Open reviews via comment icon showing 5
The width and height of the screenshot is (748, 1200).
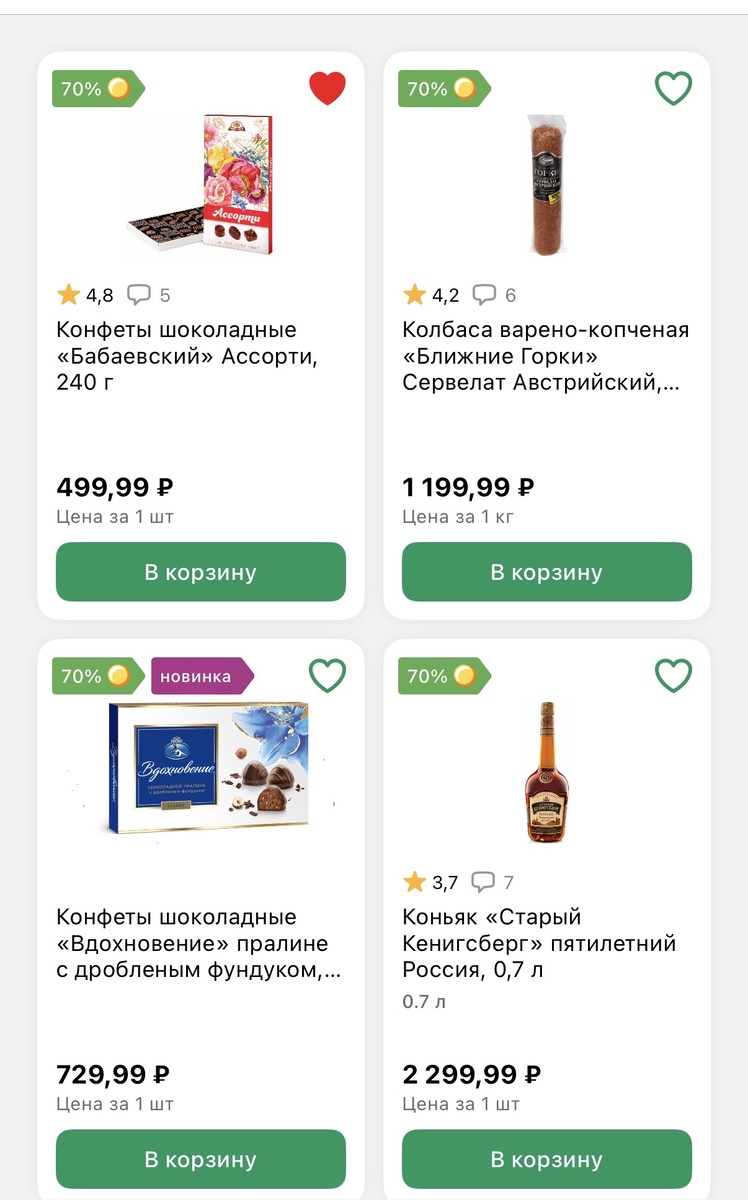point(140,294)
